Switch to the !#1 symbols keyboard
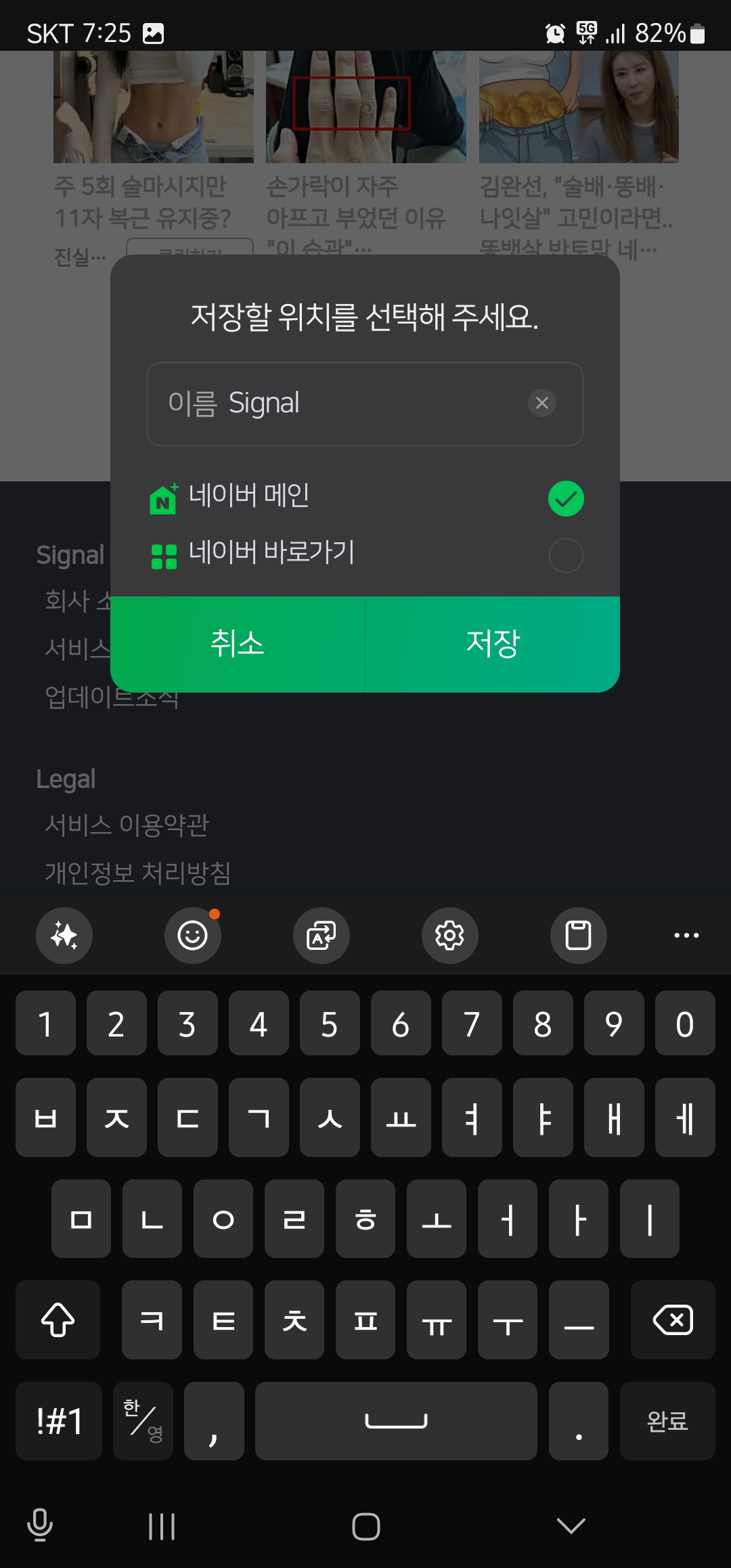This screenshot has height=1568, width=731. pos(59,1420)
